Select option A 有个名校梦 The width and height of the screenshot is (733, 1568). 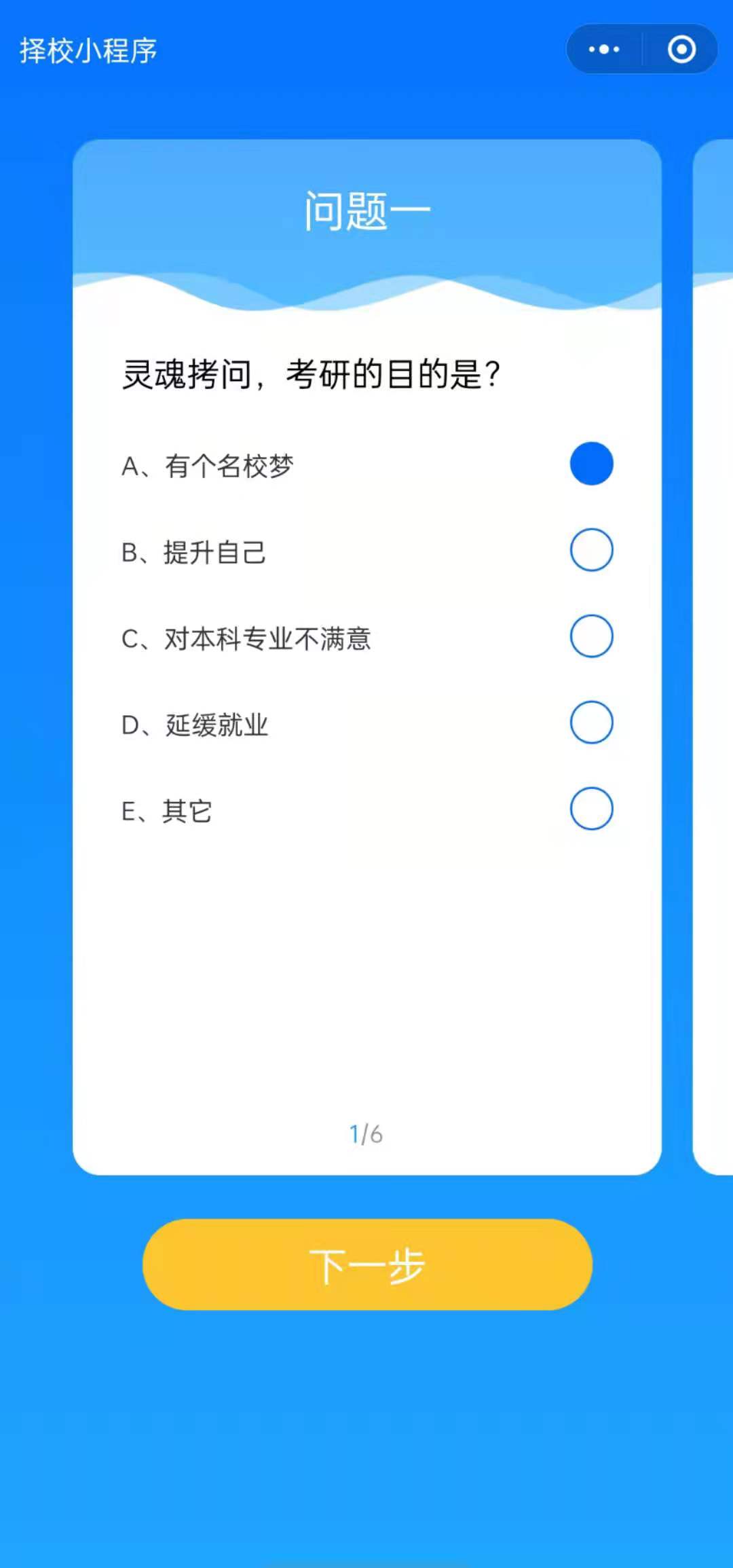click(591, 464)
